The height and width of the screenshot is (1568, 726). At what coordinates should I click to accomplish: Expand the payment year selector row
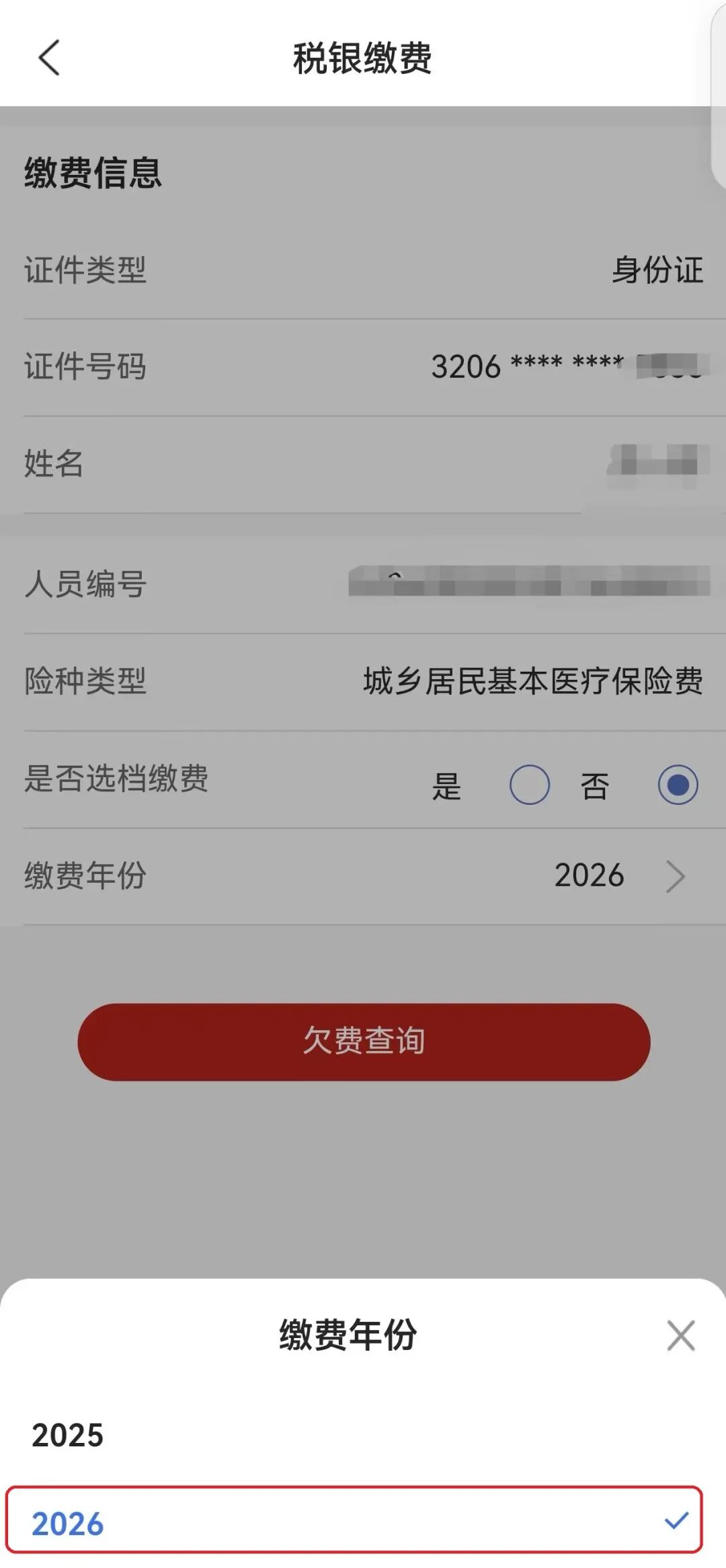tap(363, 875)
